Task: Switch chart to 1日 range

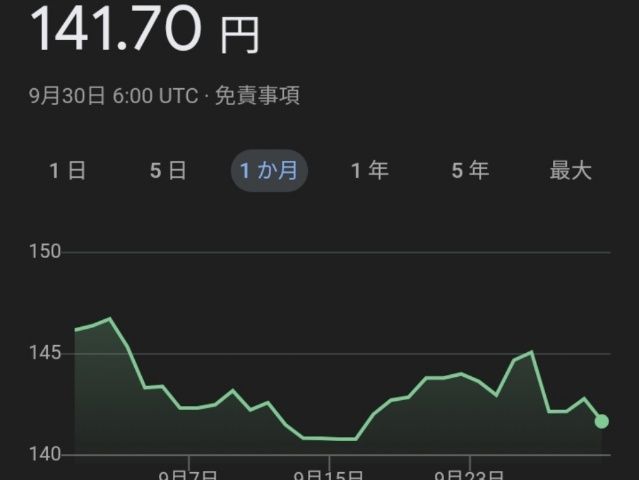Action: (x=68, y=171)
